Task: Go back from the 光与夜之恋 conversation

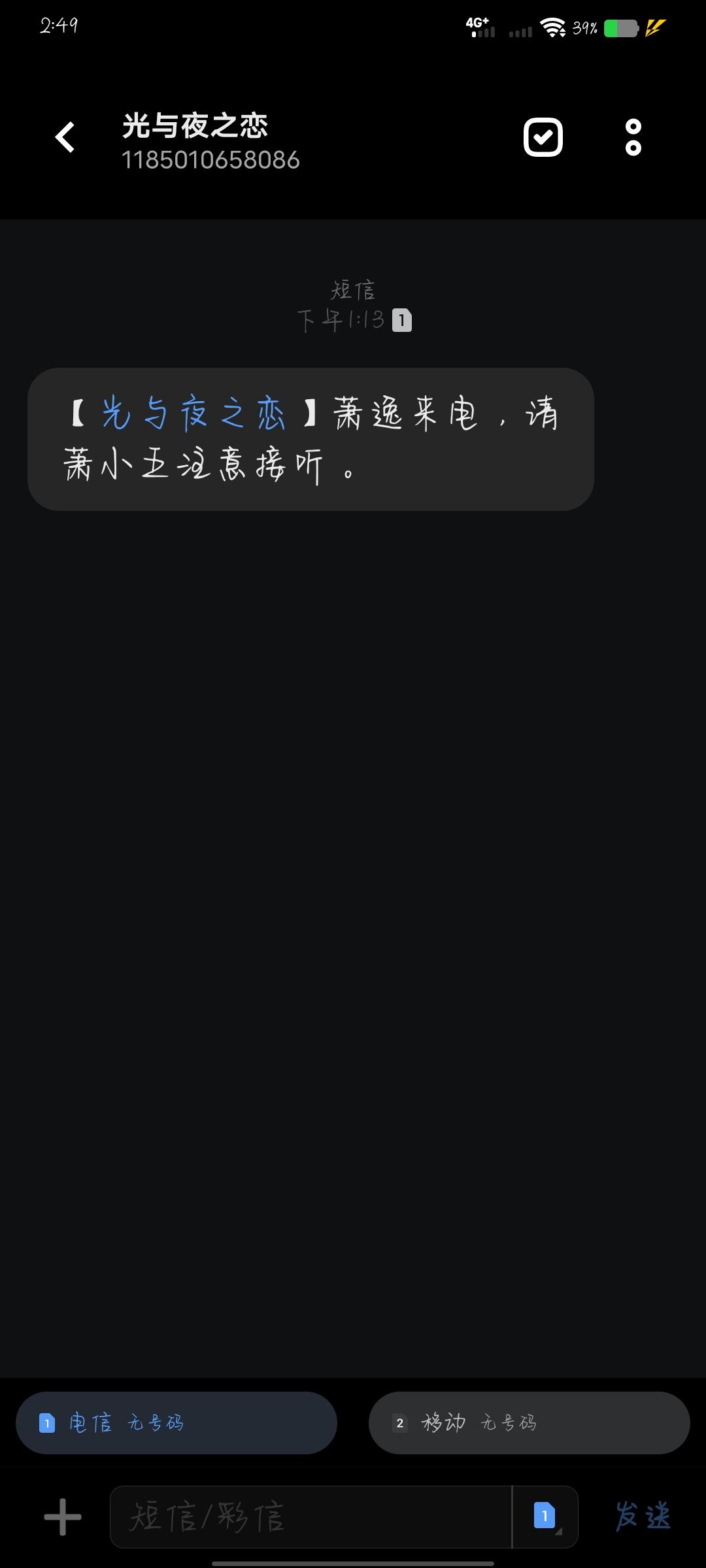Action: pos(65,137)
